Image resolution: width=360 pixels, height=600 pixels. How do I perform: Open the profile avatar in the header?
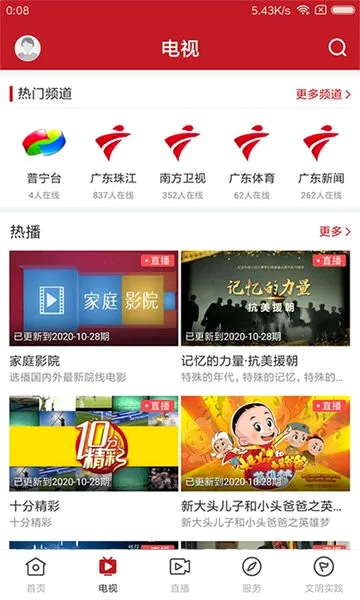coord(28,48)
